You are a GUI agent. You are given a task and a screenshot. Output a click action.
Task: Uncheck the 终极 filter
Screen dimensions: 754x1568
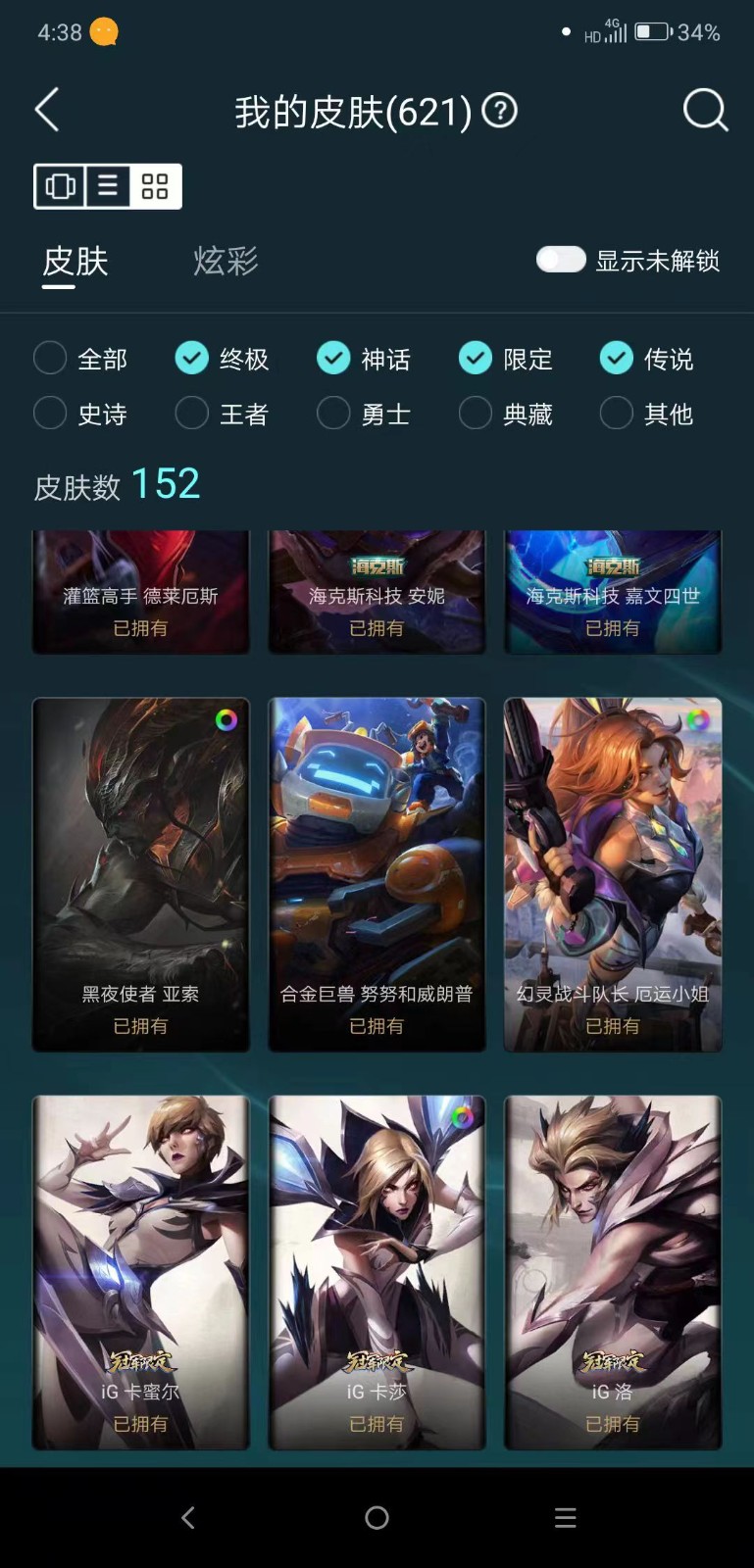click(x=222, y=359)
